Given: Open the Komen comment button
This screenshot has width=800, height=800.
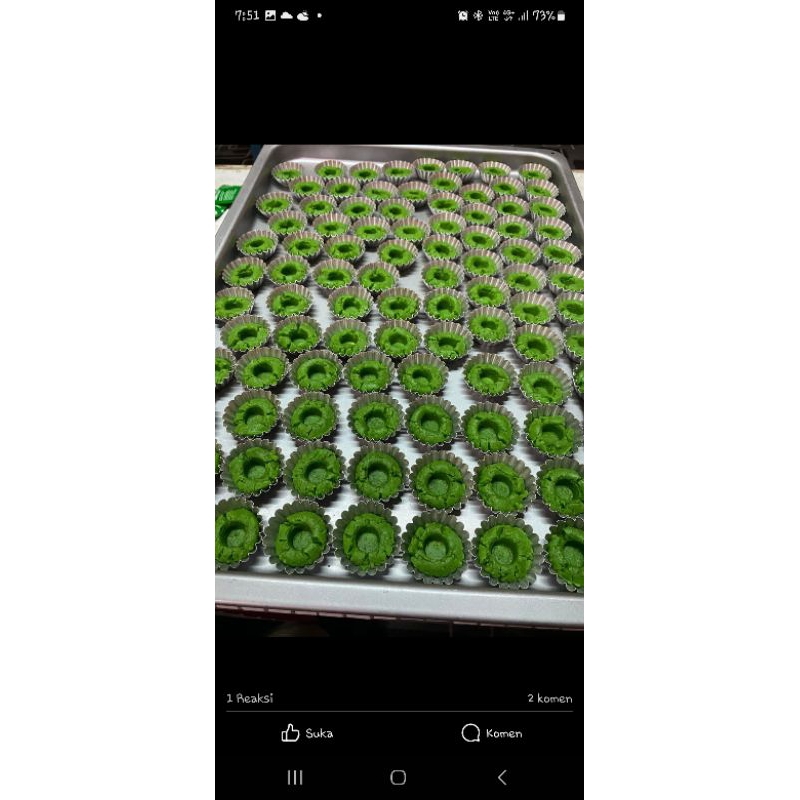Looking at the screenshot, I should pyautogui.click(x=494, y=733).
